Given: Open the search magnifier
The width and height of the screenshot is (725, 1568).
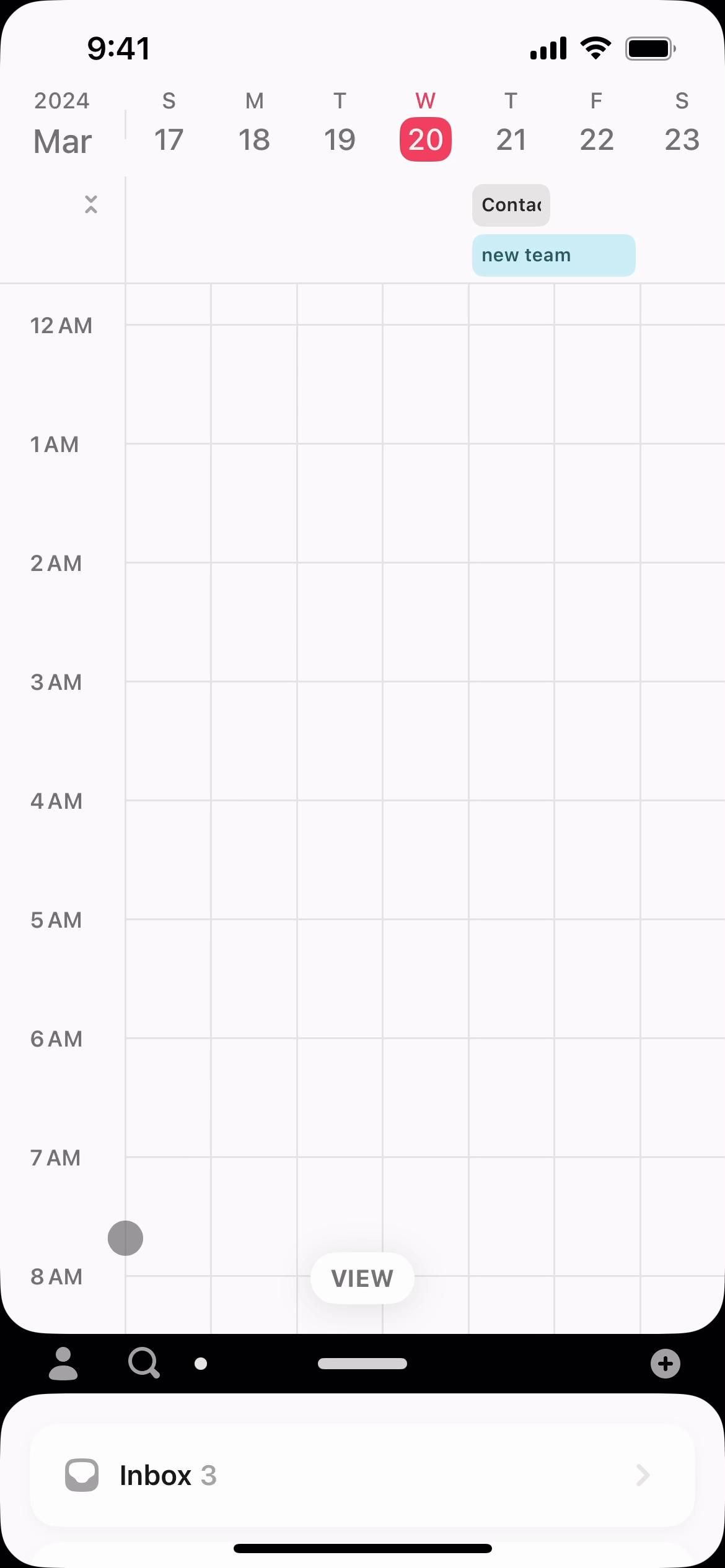Looking at the screenshot, I should (x=144, y=1364).
